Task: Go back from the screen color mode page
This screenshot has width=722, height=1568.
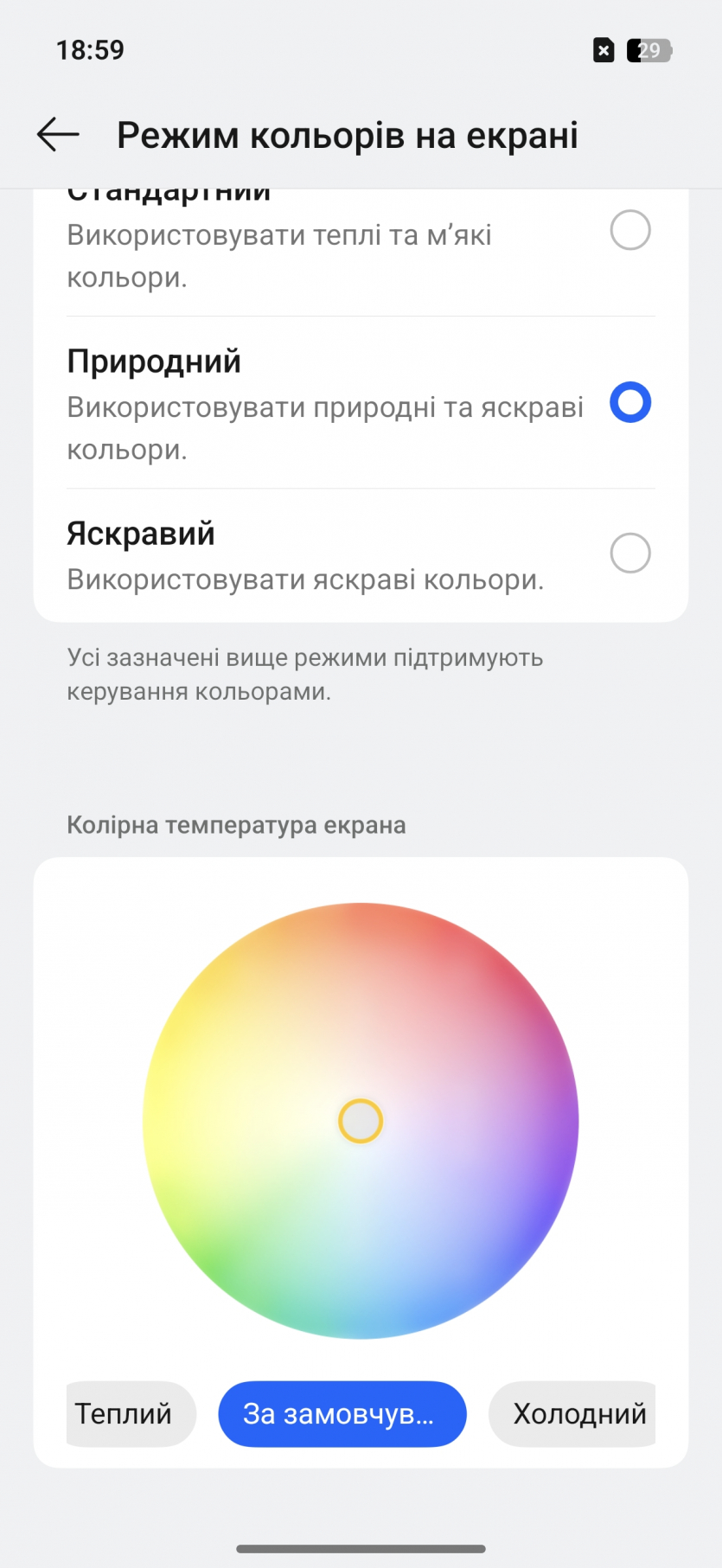Action: (x=58, y=135)
